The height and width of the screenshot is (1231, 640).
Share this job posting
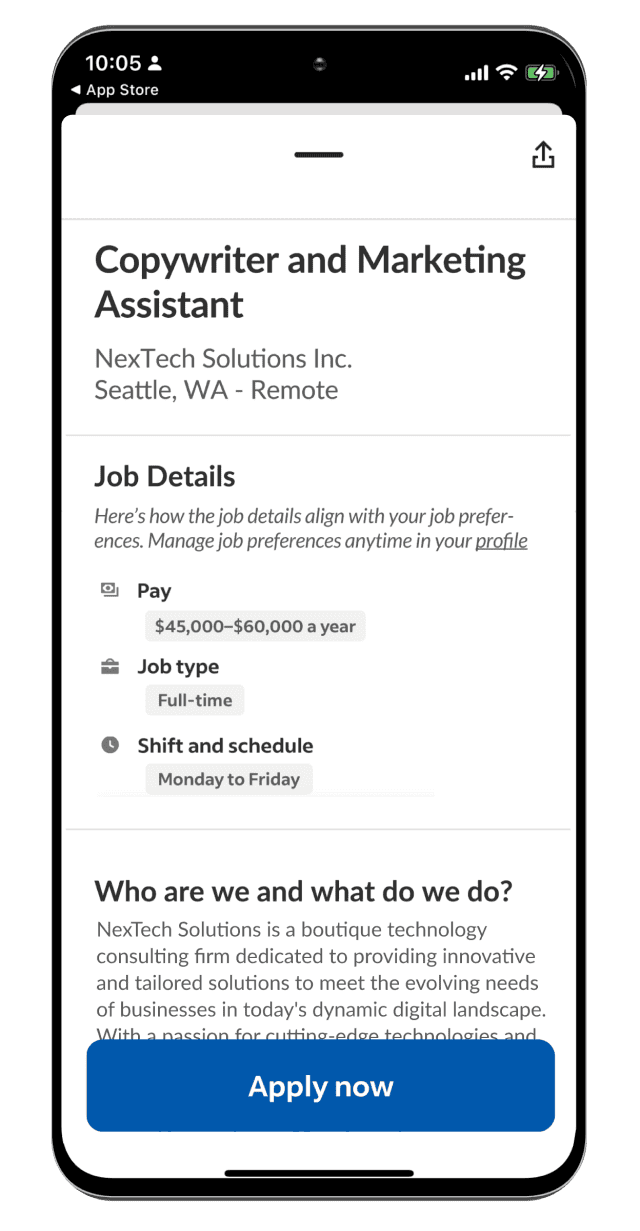[542, 155]
